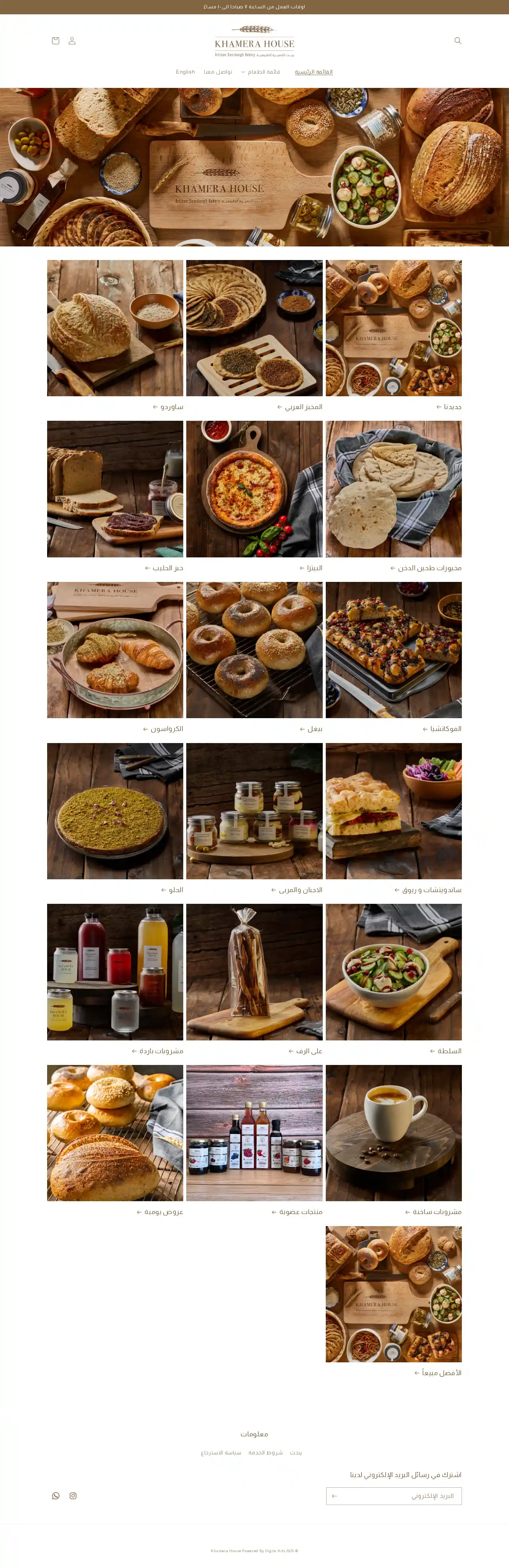Open the البيتزا category
The width and height of the screenshot is (509, 1568).
click(x=254, y=489)
